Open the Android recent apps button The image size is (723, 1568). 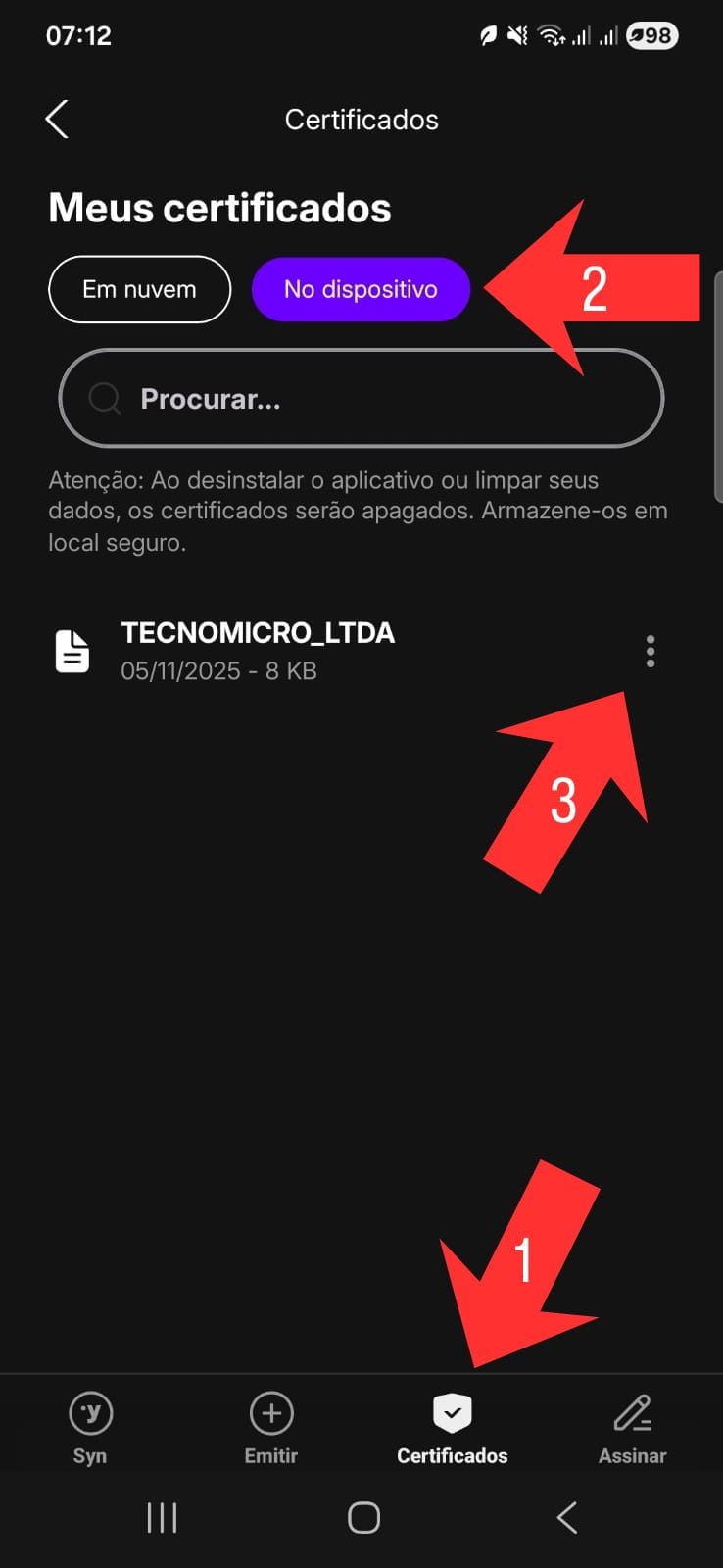(x=160, y=1516)
